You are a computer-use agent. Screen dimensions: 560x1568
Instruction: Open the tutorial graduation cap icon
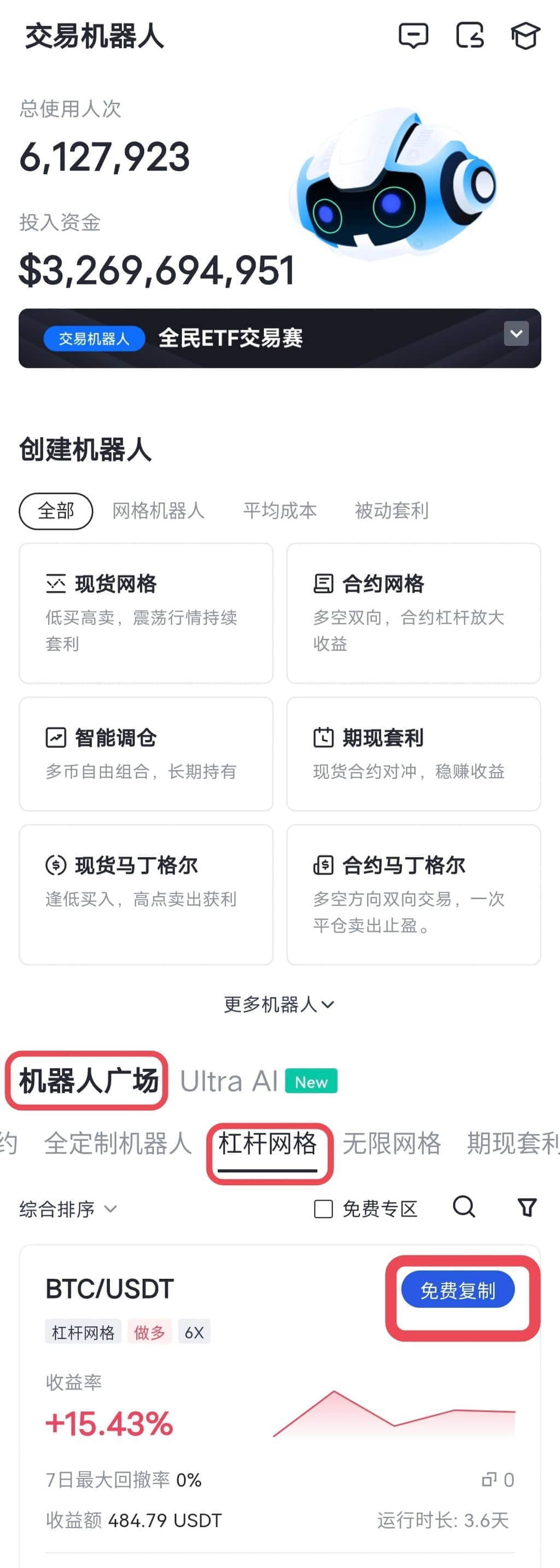click(524, 36)
